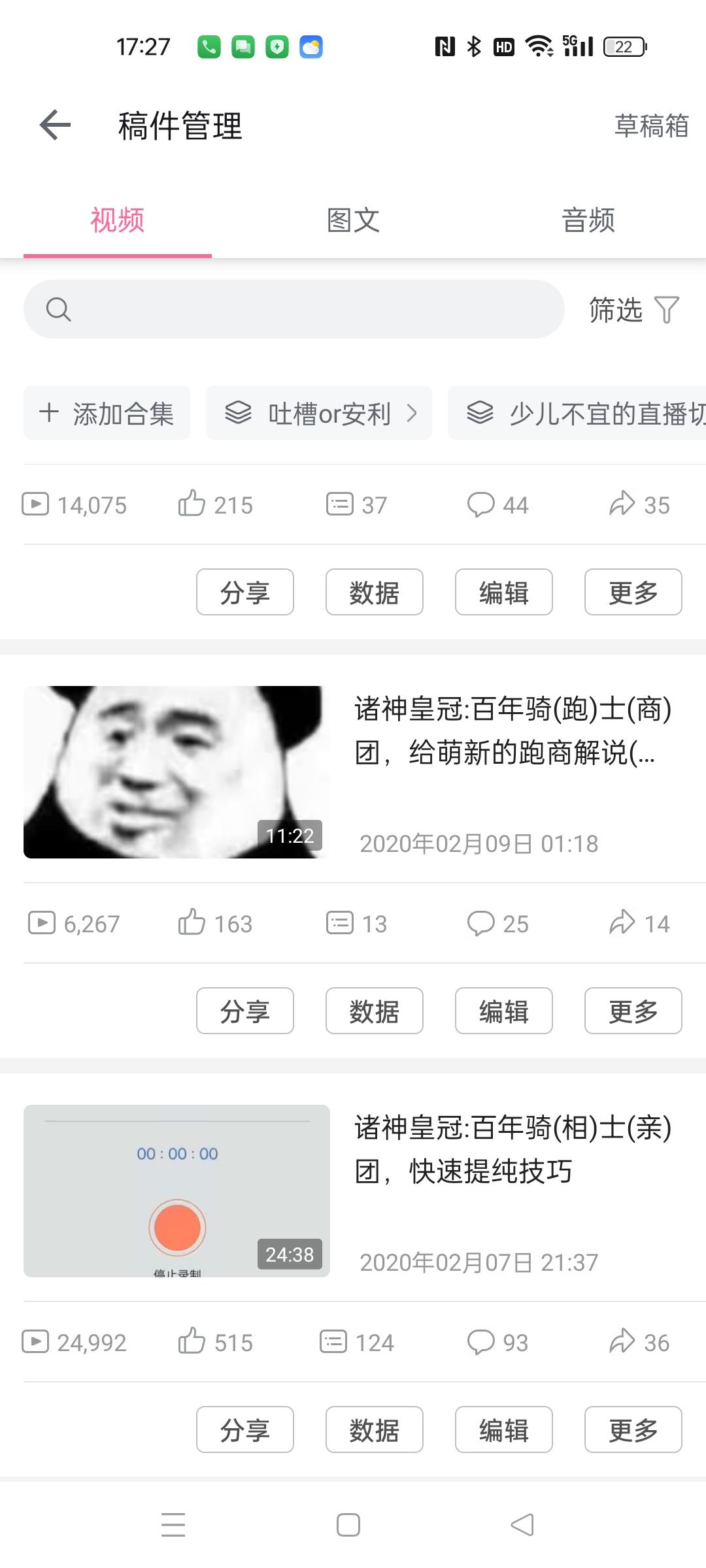Image resolution: width=706 pixels, height=1568 pixels.
Task: Open comments via the speech bubble showing 93
Action: 482,1342
